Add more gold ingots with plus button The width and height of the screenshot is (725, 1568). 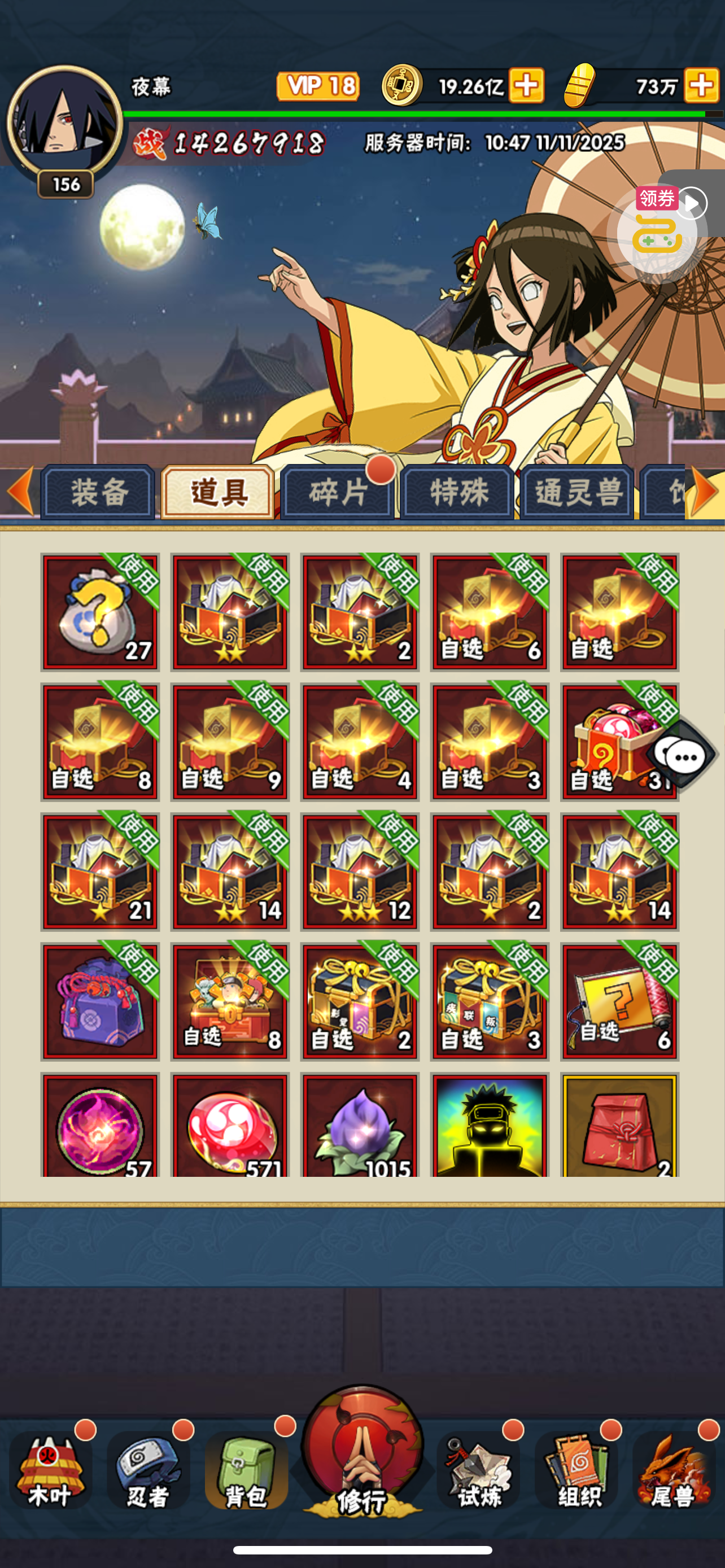pyautogui.click(x=701, y=85)
